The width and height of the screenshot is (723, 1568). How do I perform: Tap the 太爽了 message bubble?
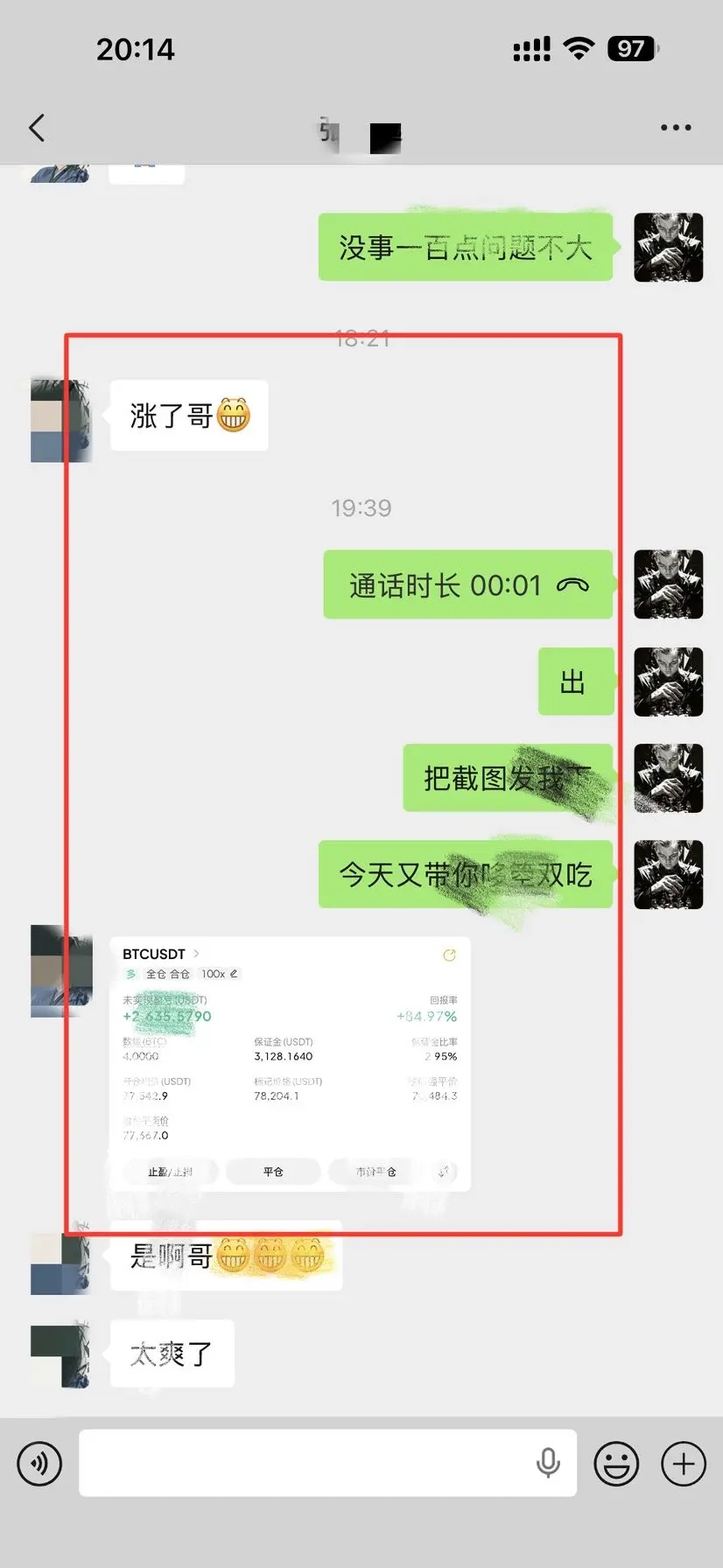pos(172,1354)
